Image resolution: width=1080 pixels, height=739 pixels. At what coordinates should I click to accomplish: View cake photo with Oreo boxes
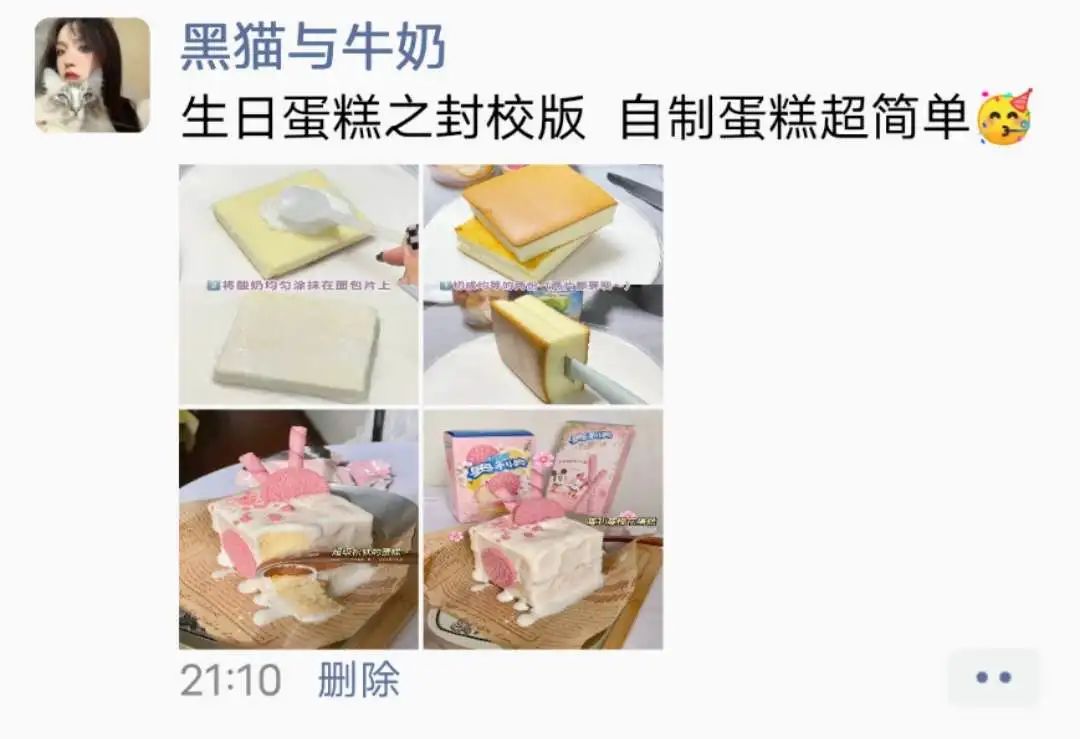pyautogui.click(x=542, y=529)
